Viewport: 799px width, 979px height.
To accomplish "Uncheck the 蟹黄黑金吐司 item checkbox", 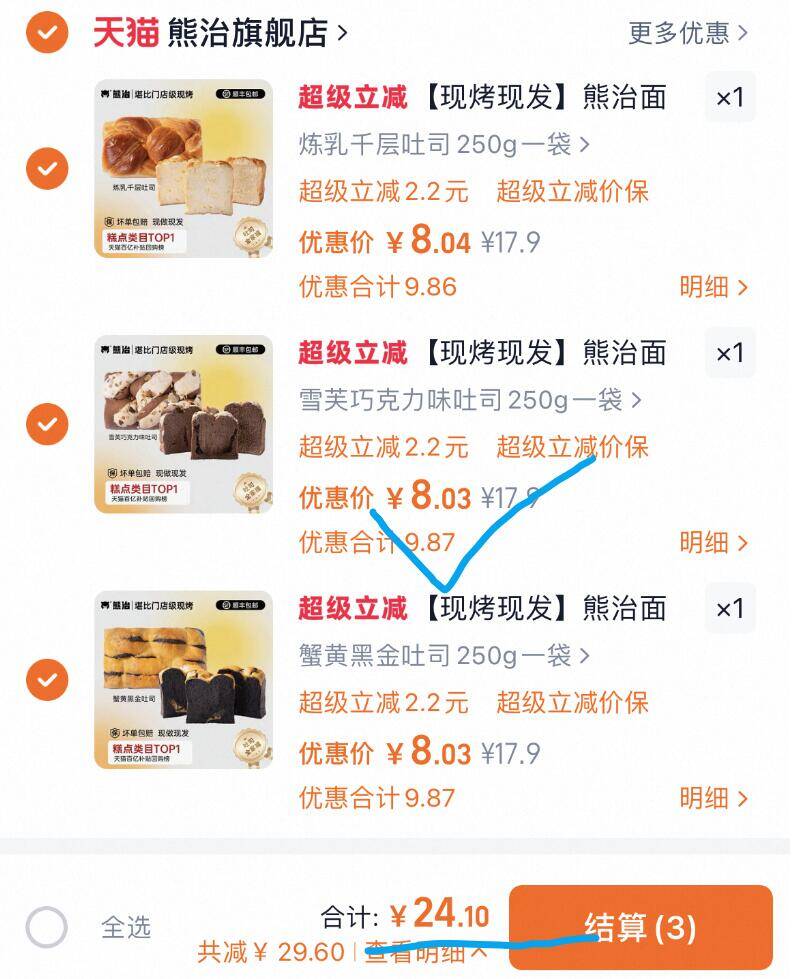I will (x=42, y=680).
